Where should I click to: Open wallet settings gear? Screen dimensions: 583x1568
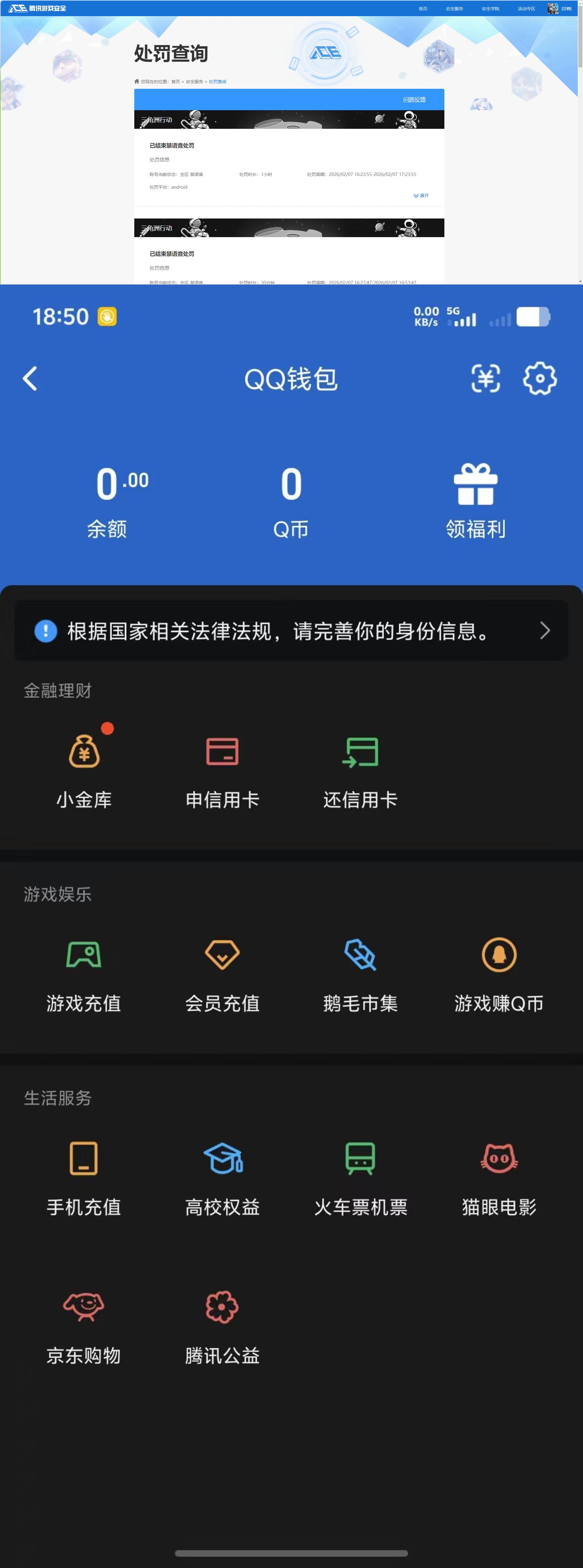(x=539, y=379)
